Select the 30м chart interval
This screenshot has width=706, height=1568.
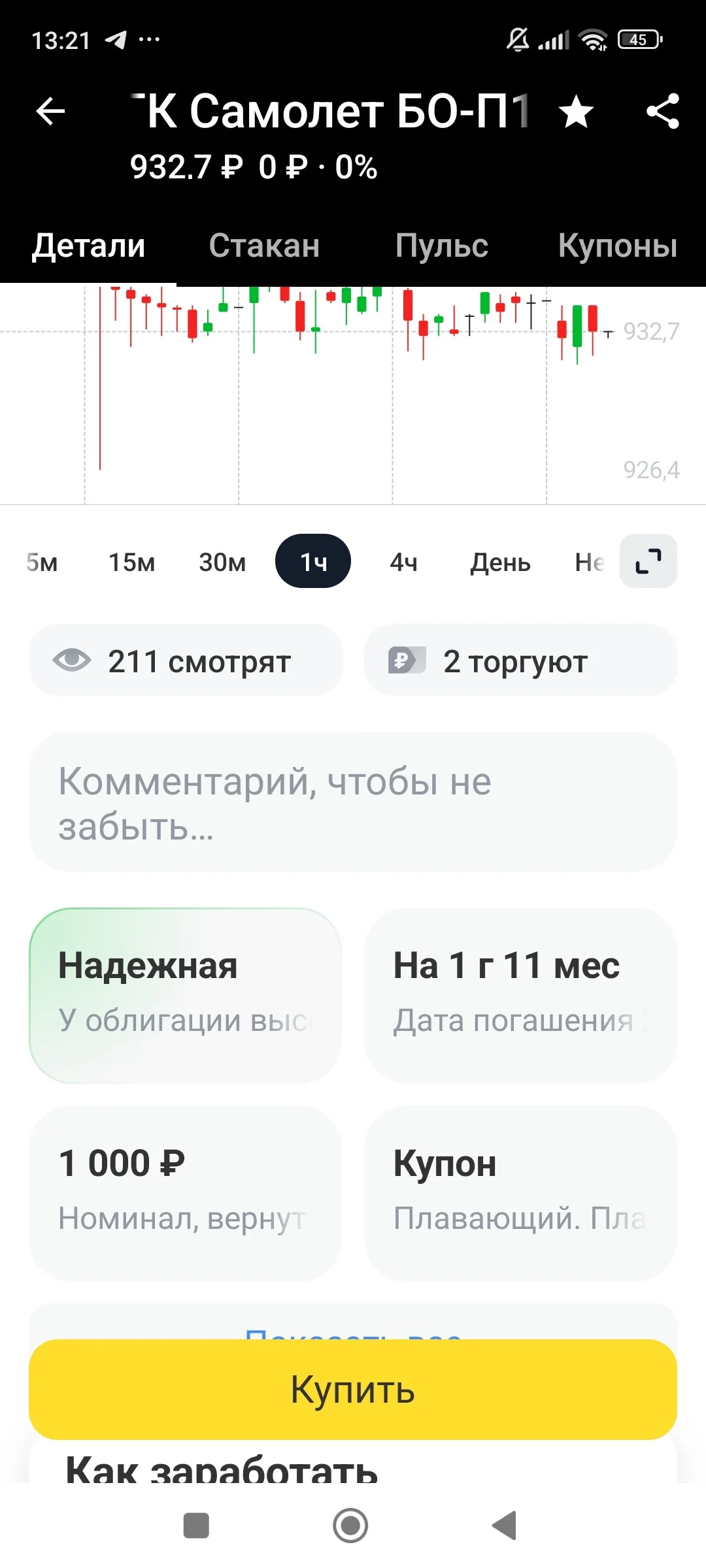pyautogui.click(x=222, y=562)
